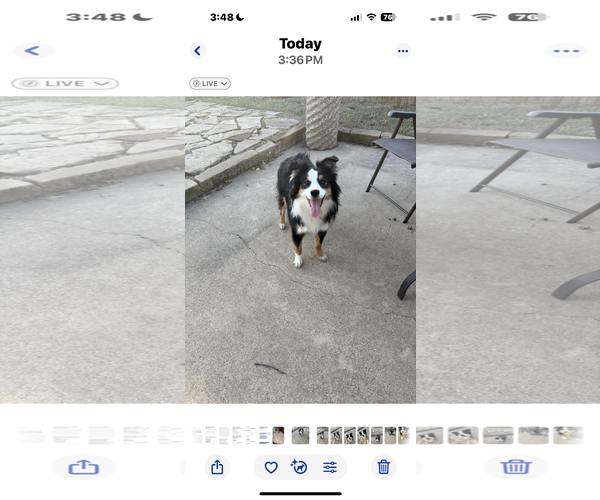The width and height of the screenshot is (600, 500).
Task: Open the pet Visual Look Up icon
Action: pos(299,467)
